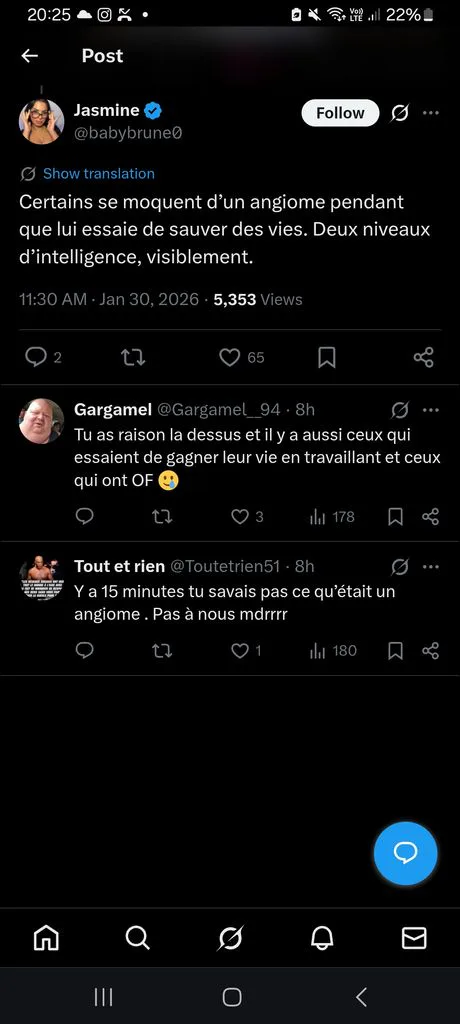Viewport: 460px width, 1024px height.
Task: Open Jasmine's profile picture
Action: 41,121
